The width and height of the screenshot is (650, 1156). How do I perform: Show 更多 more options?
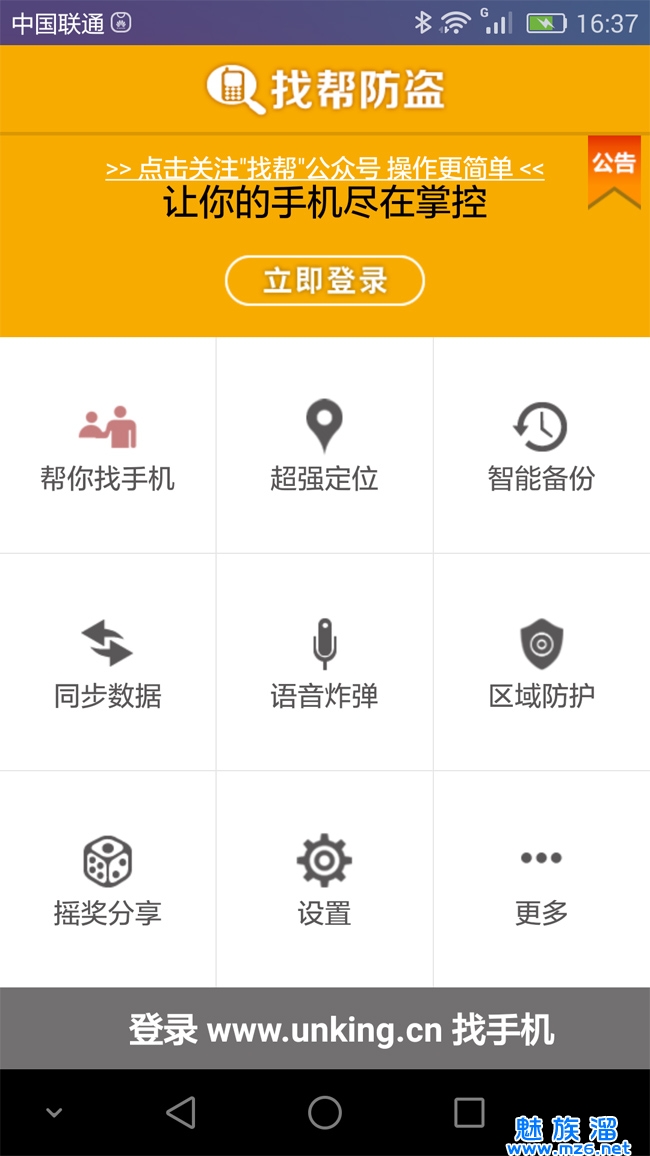click(541, 879)
